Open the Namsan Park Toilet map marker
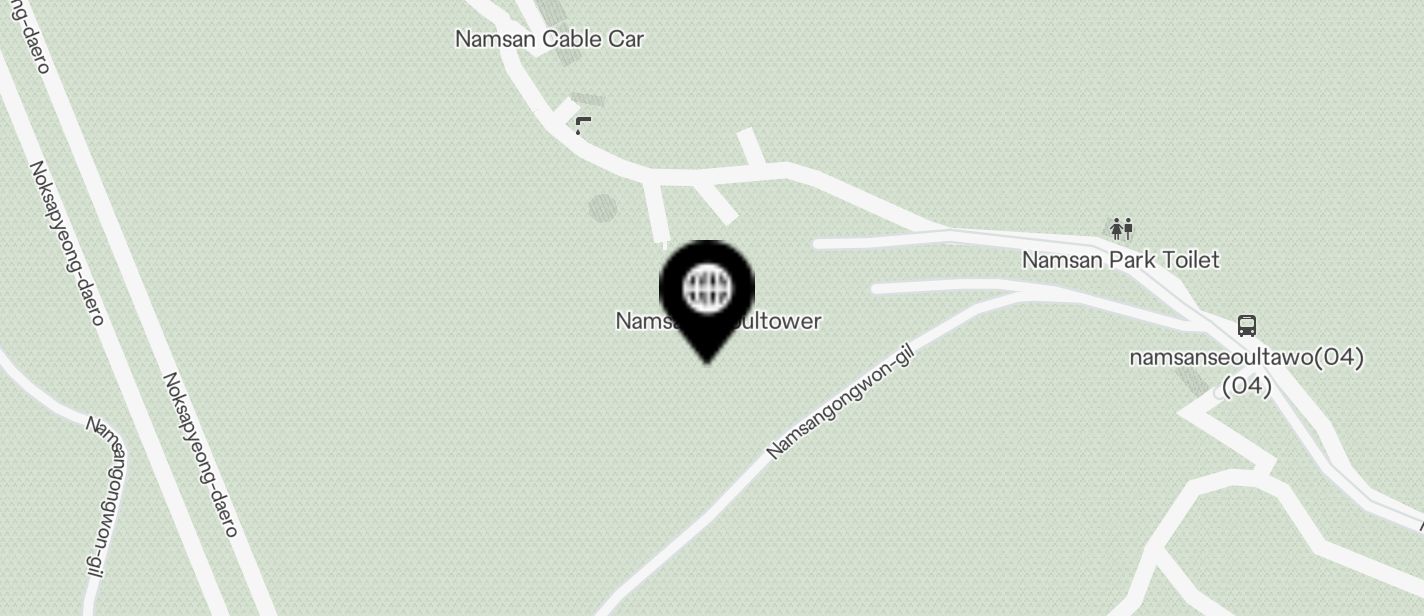 (x=1121, y=229)
